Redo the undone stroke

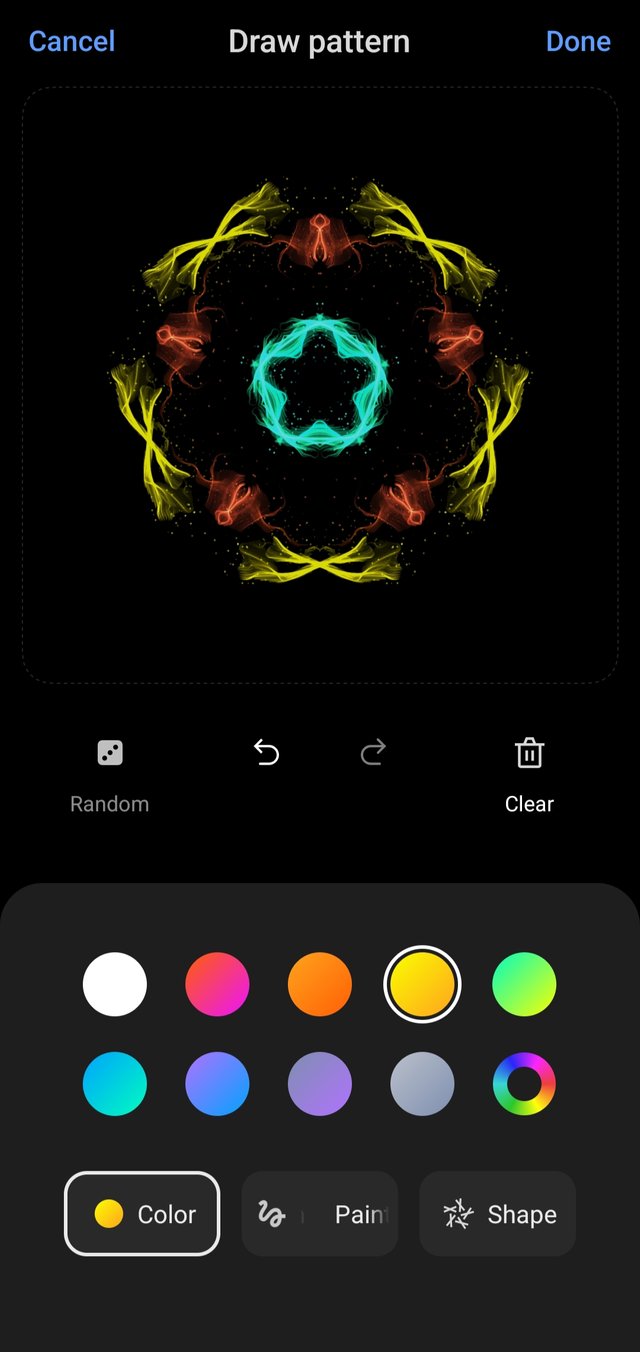(373, 752)
